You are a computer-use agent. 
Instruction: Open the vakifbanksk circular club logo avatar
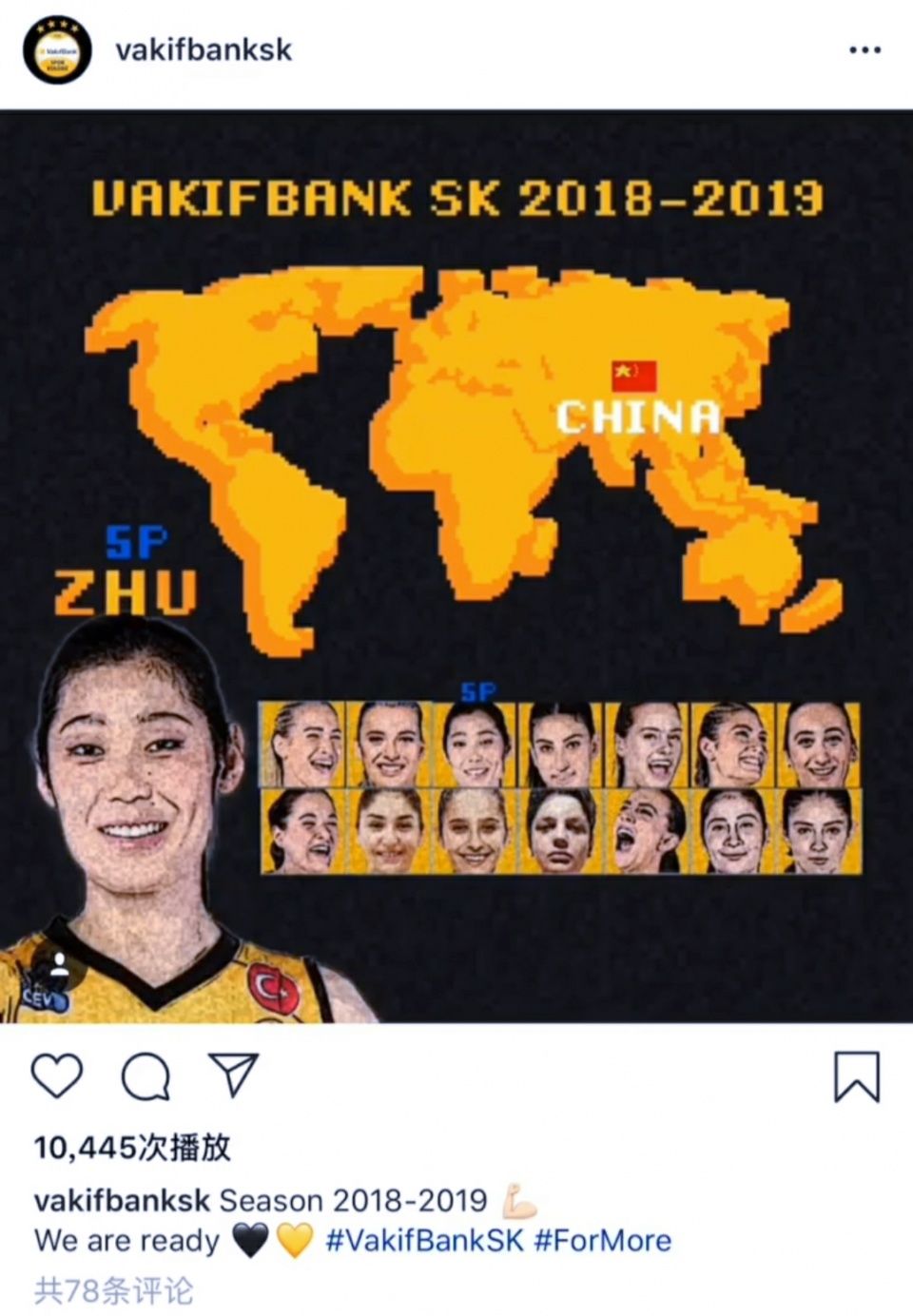click(56, 47)
